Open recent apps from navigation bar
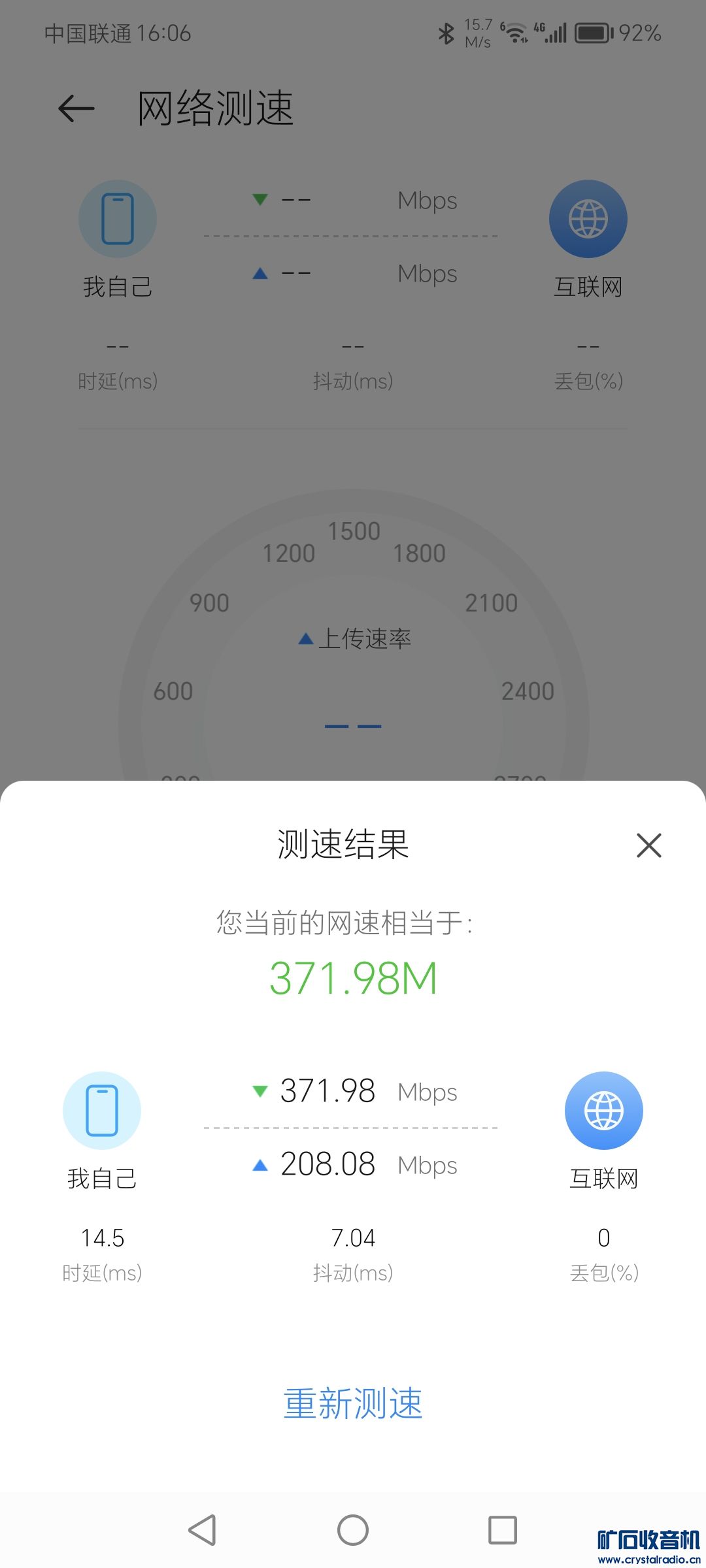This screenshot has width=706, height=1568. (x=503, y=1530)
